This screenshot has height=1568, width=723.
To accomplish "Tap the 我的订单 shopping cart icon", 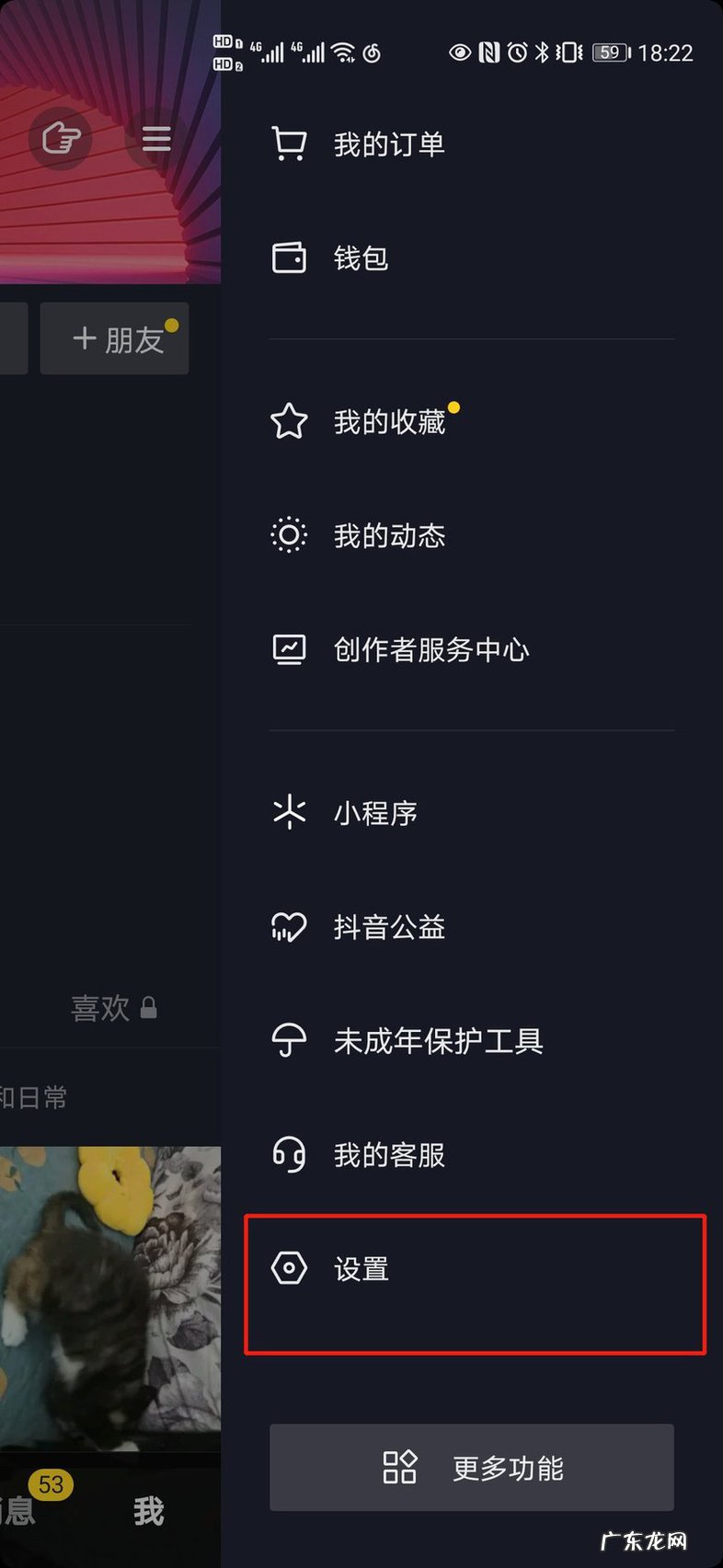I will coord(288,143).
